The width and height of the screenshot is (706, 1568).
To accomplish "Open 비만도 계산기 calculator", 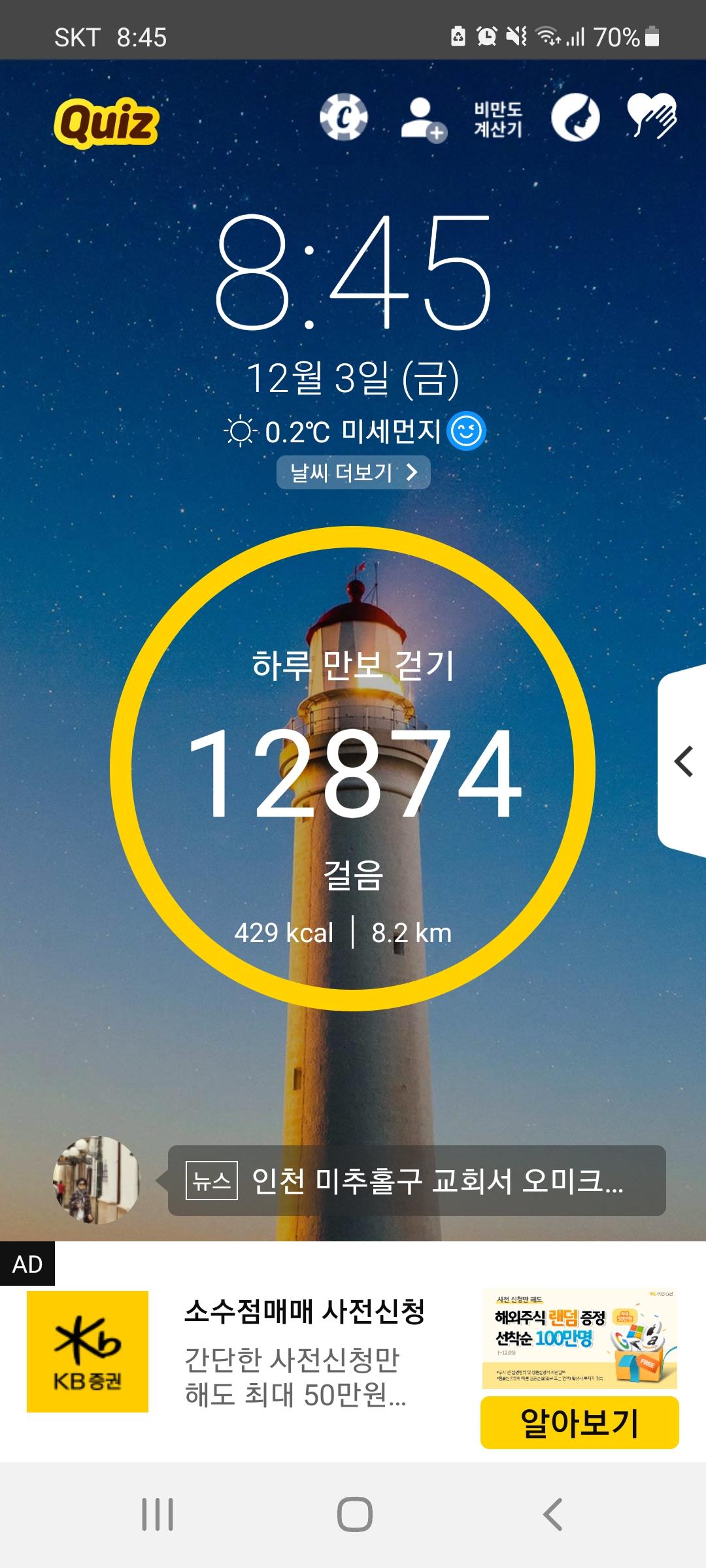I will [x=498, y=119].
